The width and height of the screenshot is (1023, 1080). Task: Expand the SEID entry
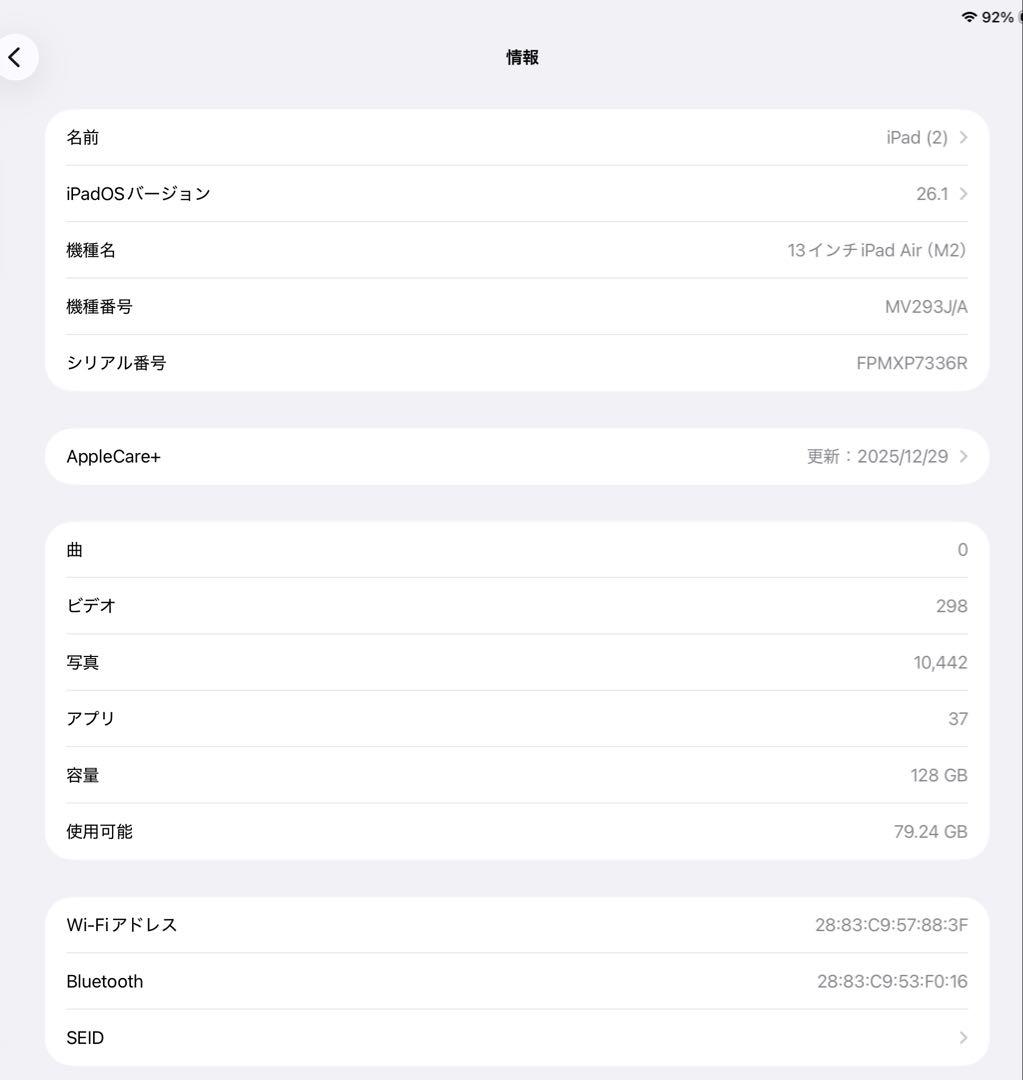[x=515, y=1037]
